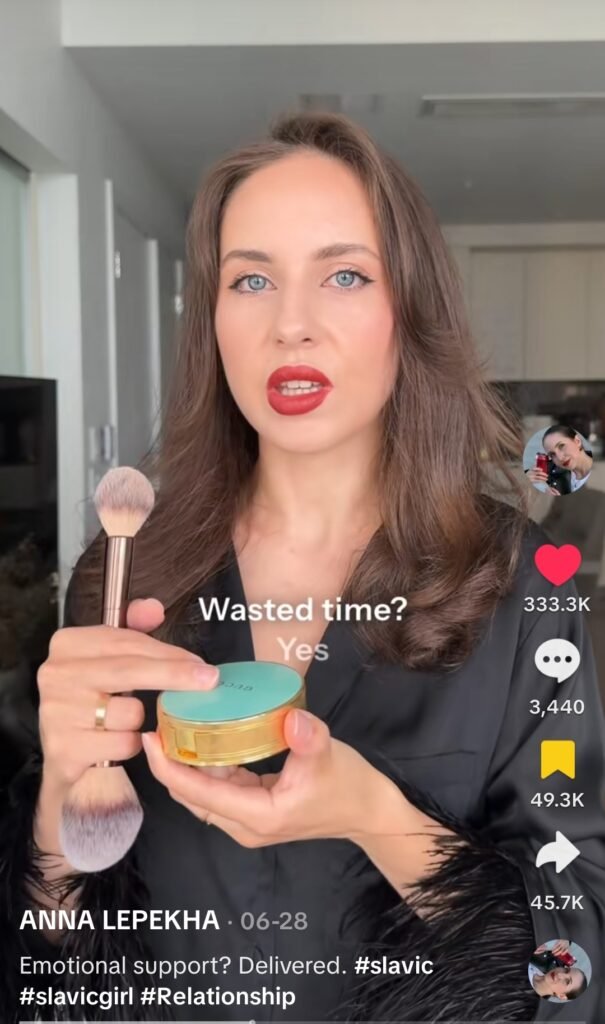Open the creator's profile picture
The image size is (605, 1024).
pyautogui.click(x=558, y=460)
